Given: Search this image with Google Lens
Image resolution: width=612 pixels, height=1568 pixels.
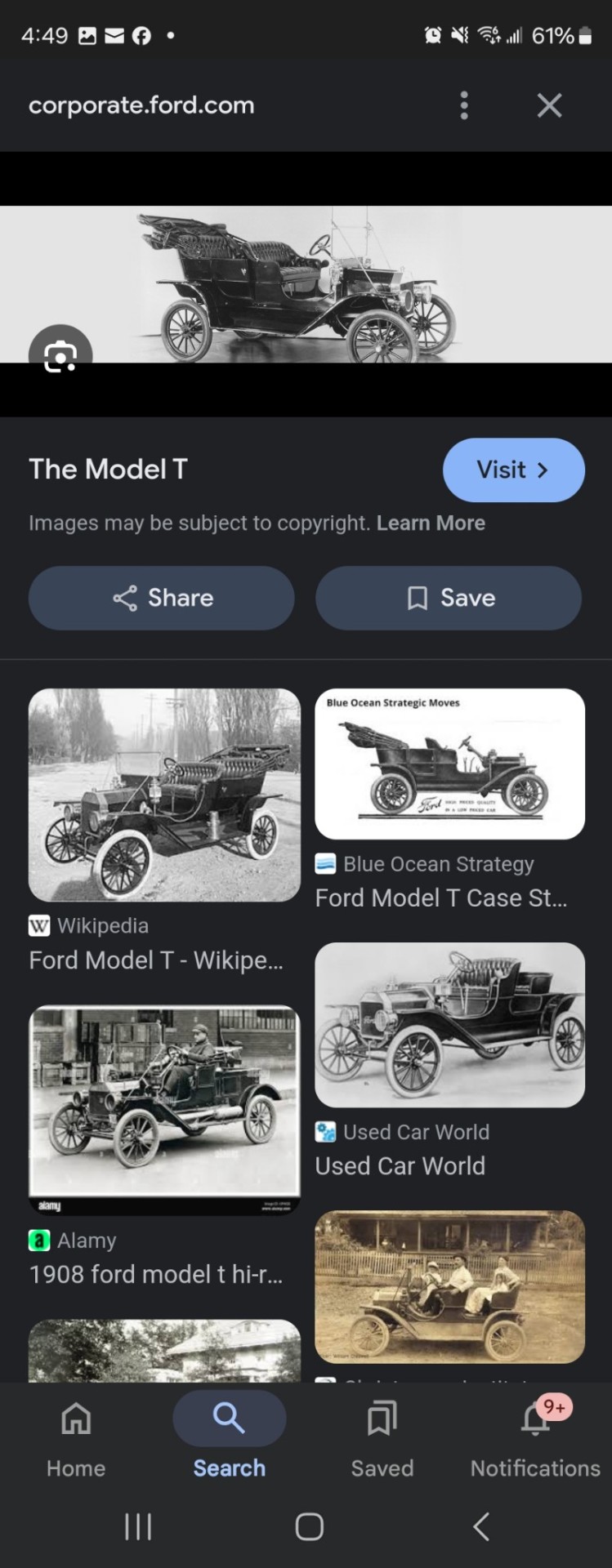Looking at the screenshot, I should click(60, 356).
